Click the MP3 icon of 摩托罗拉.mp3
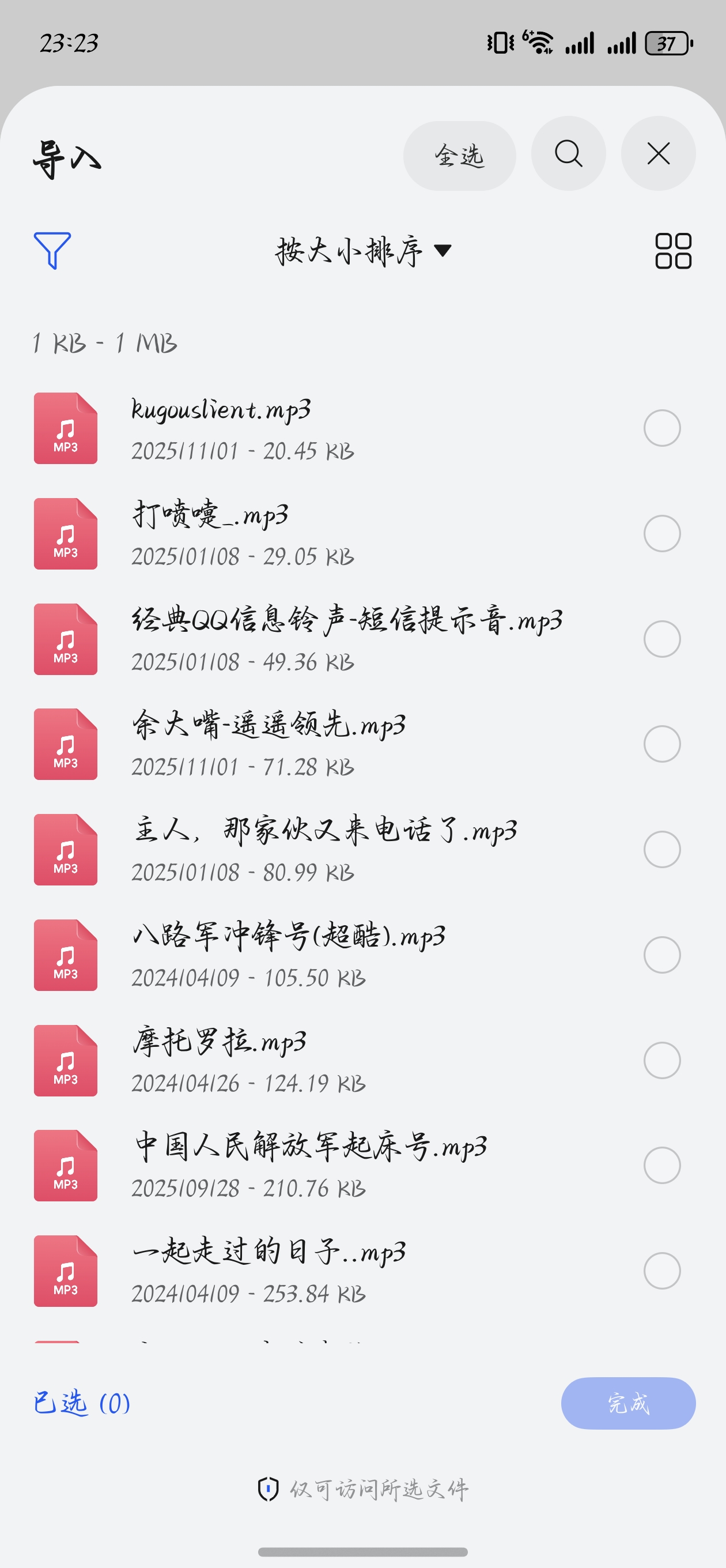The height and width of the screenshot is (1568, 726). tap(65, 1060)
